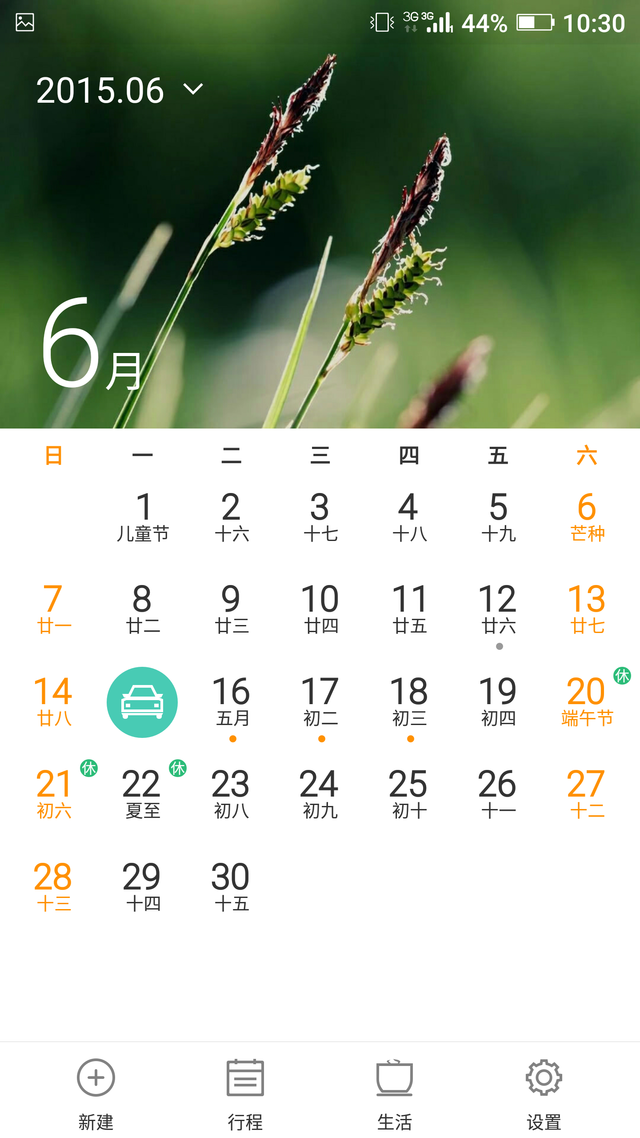
Task: Choose June 12 on the calendar
Action: pyautogui.click(x=498, y=609)
